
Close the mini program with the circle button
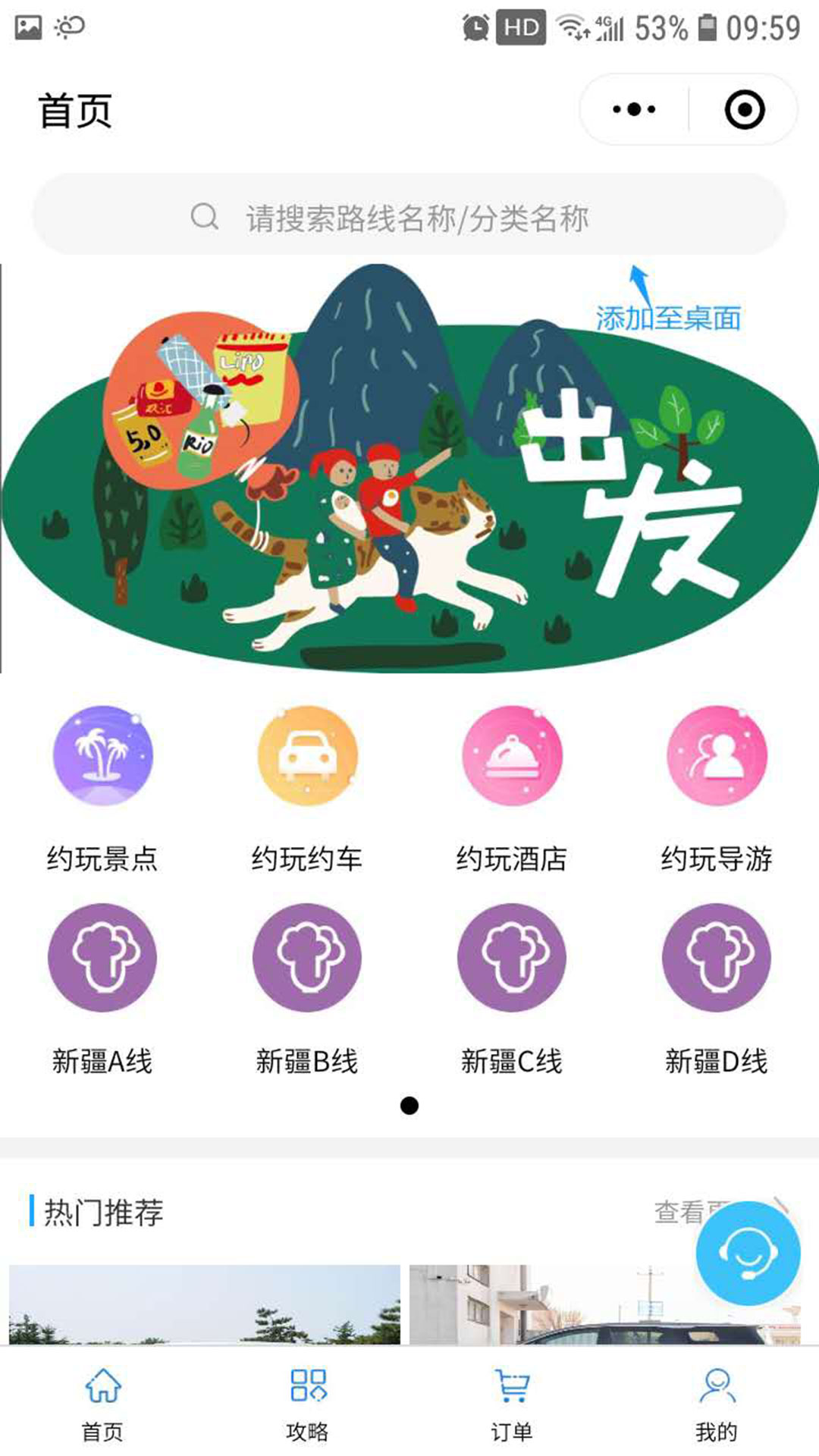pos(744,110)
